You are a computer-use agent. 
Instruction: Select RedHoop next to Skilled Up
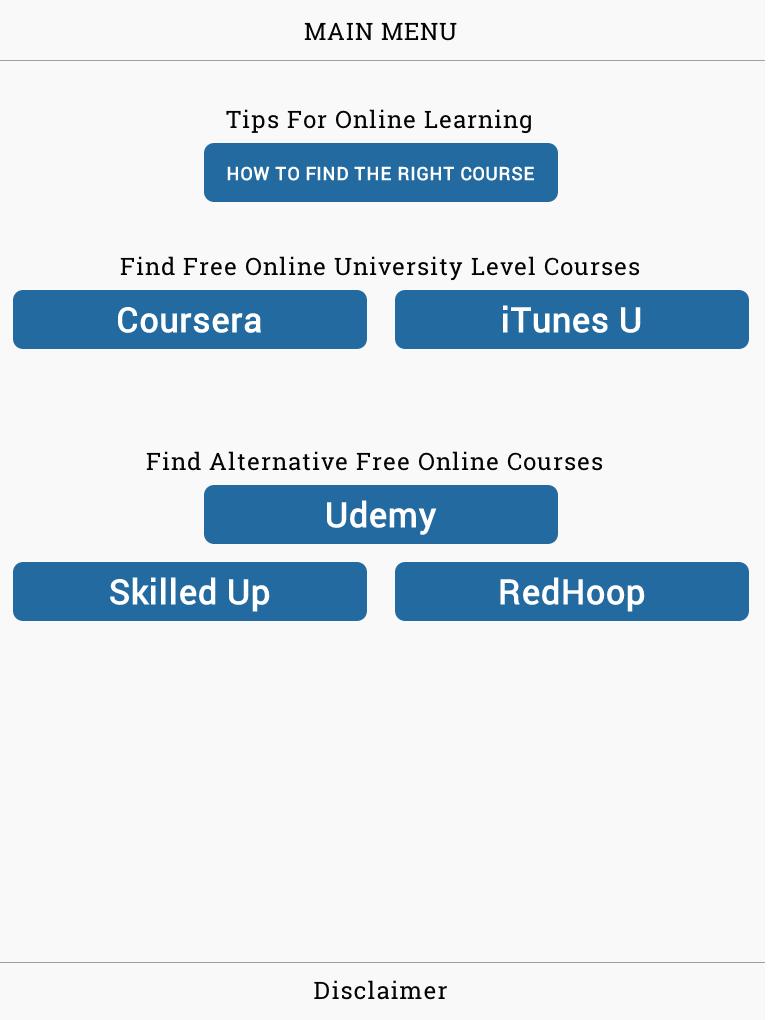(x=571, y=591)
